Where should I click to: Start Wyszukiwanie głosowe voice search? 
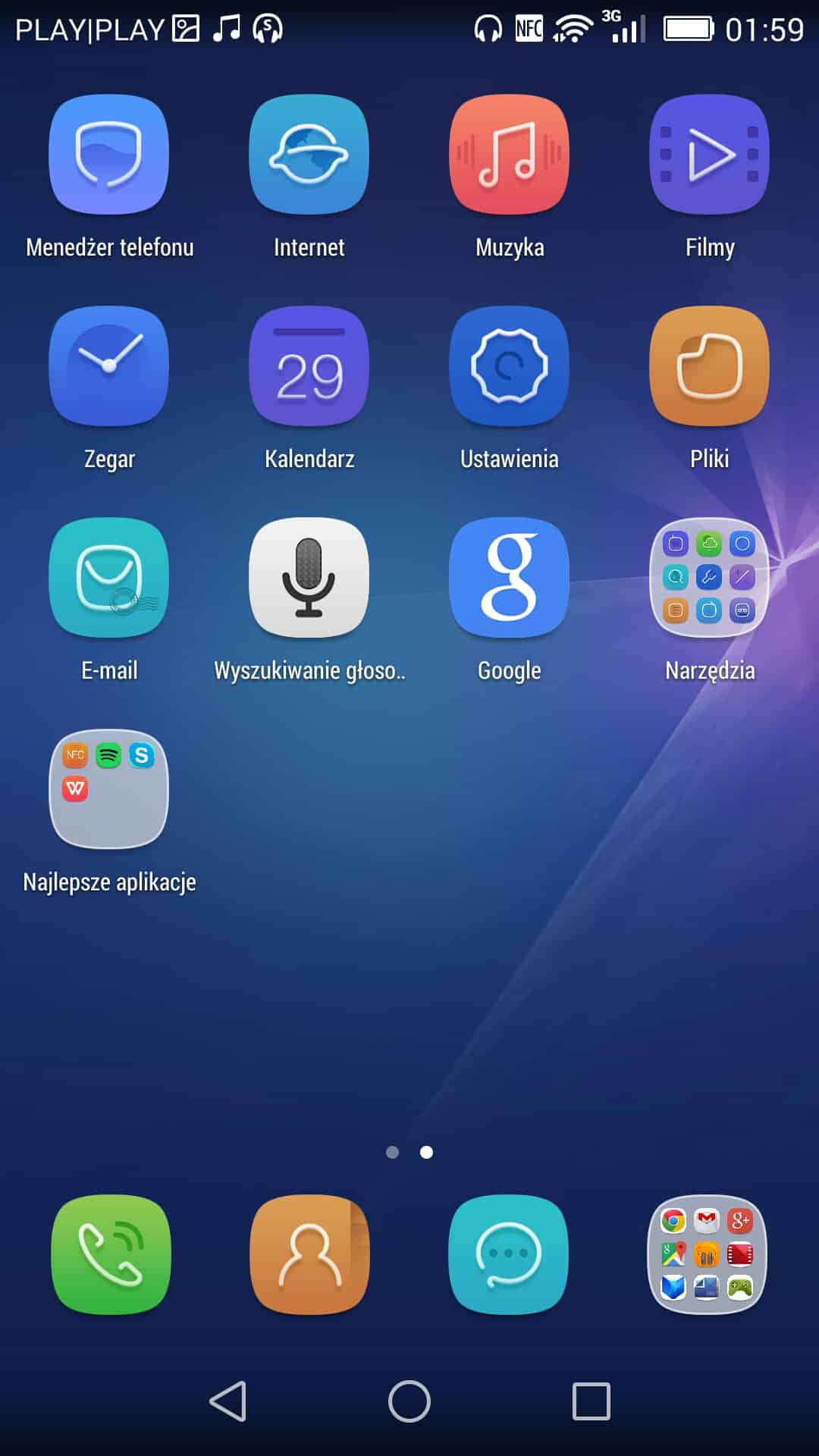pos(309,578)
